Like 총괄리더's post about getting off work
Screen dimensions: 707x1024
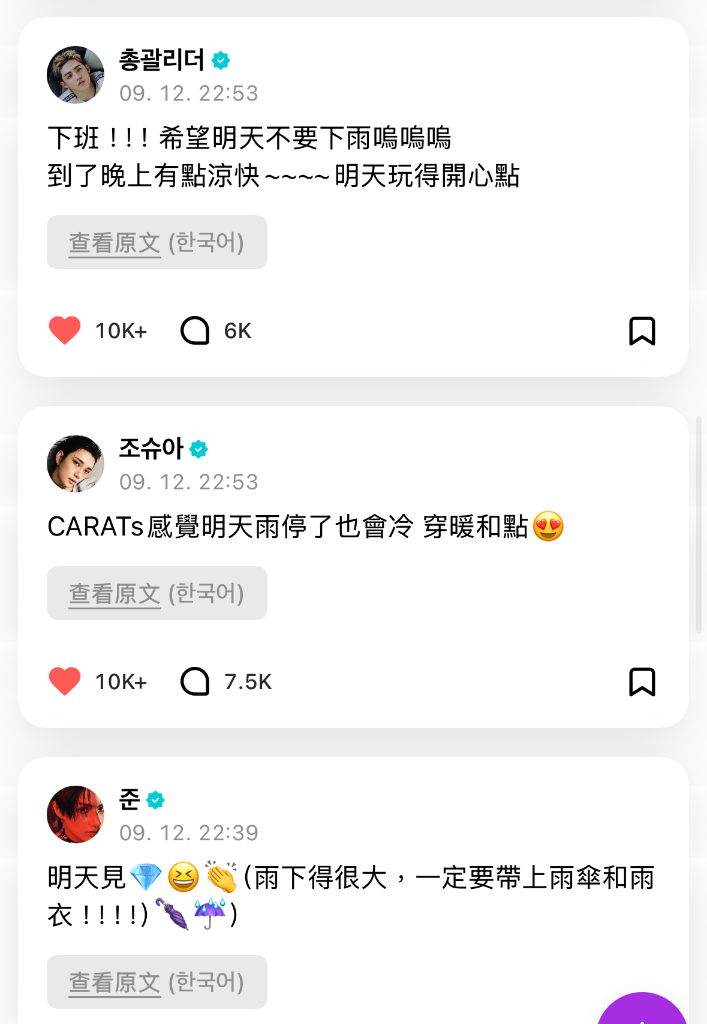click(65, 331)
